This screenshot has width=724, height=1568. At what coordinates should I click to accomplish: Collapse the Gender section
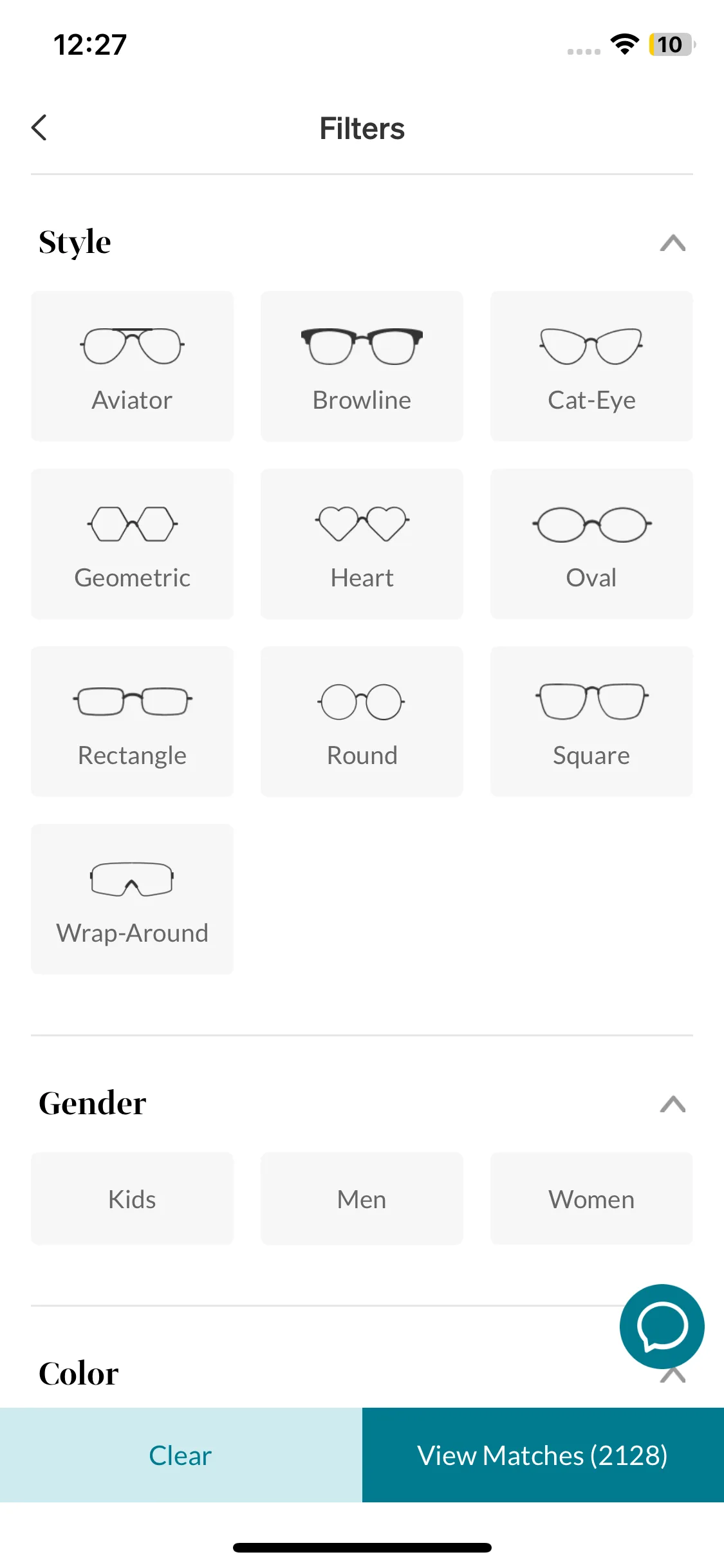point(673,1105)
